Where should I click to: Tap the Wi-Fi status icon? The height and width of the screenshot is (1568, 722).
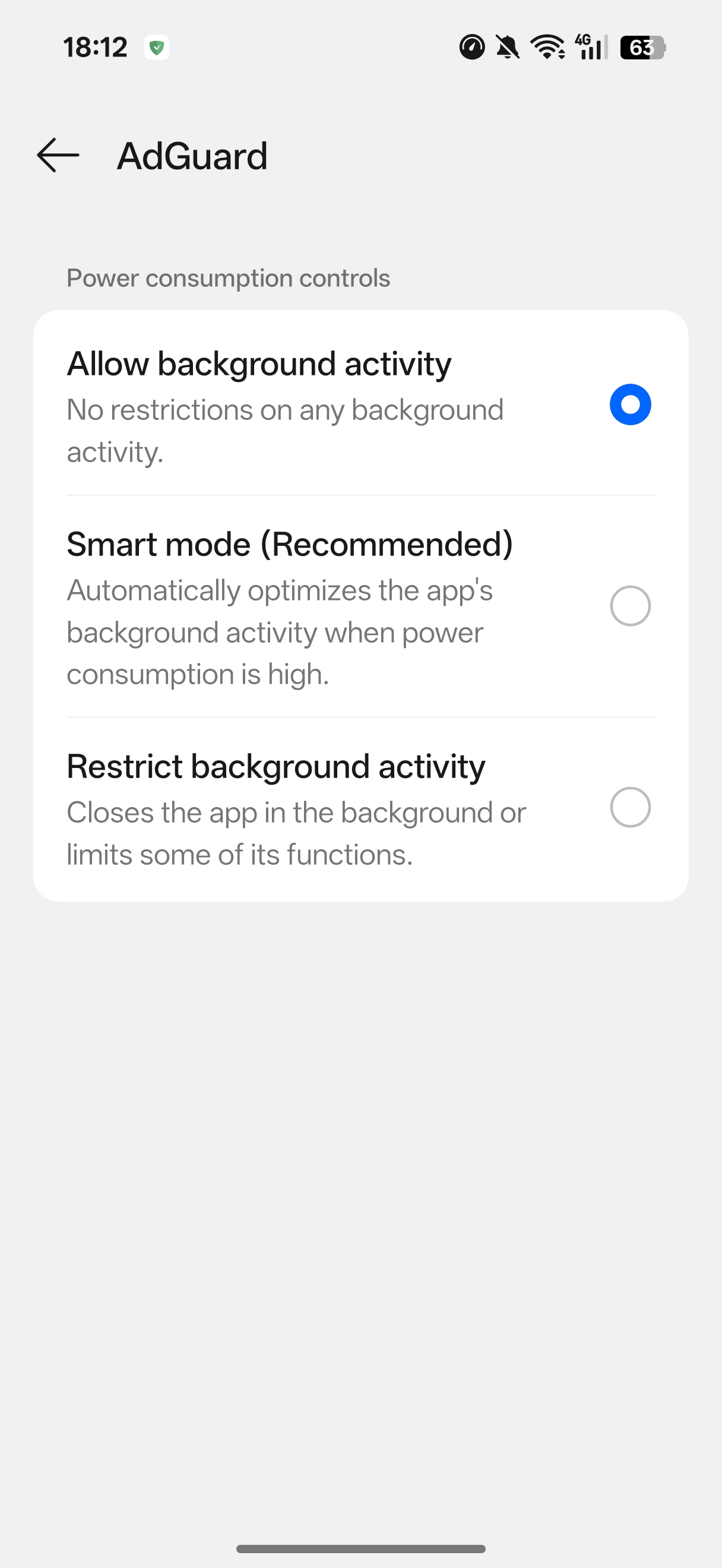[546, 48]
